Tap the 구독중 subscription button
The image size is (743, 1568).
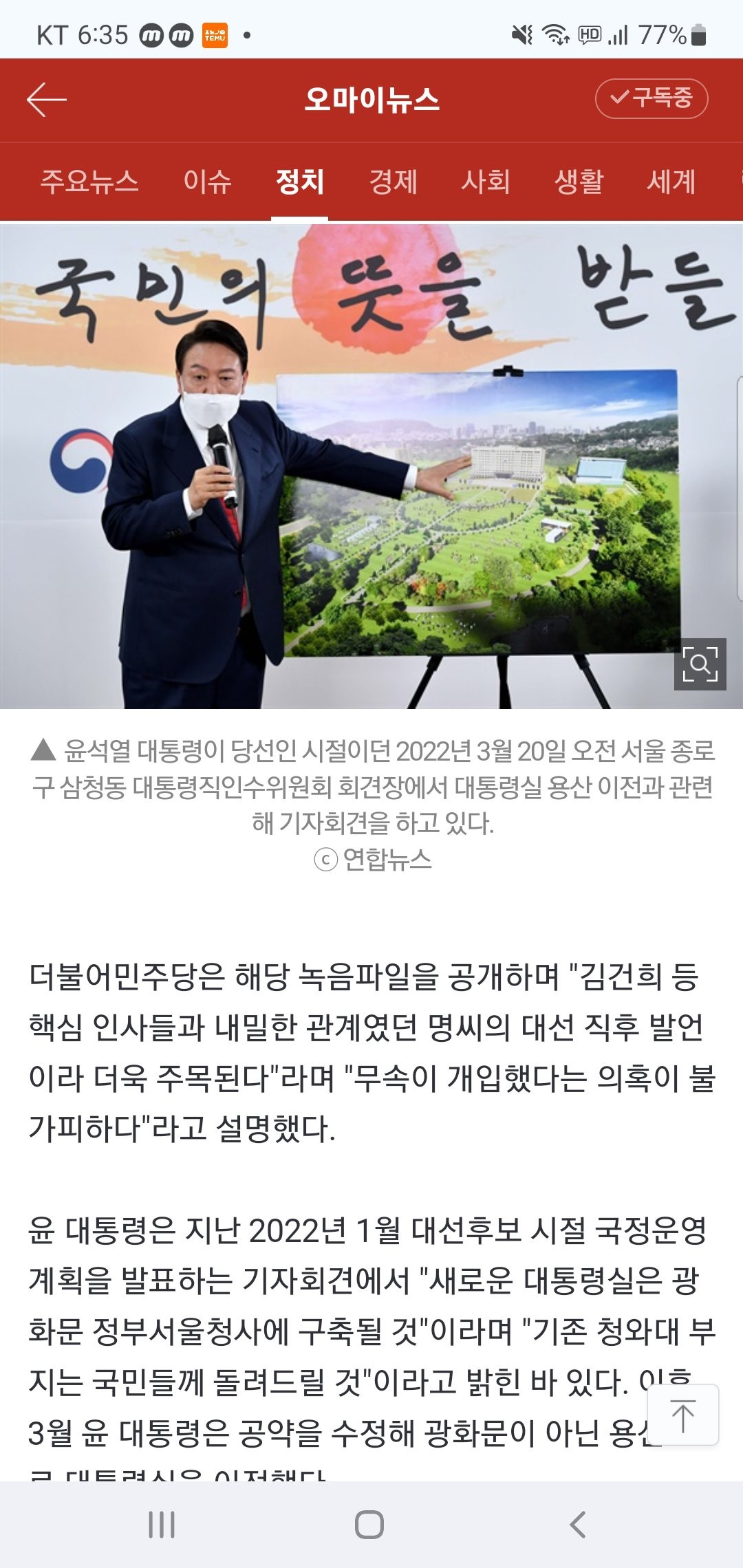click(x=651, y=98)
